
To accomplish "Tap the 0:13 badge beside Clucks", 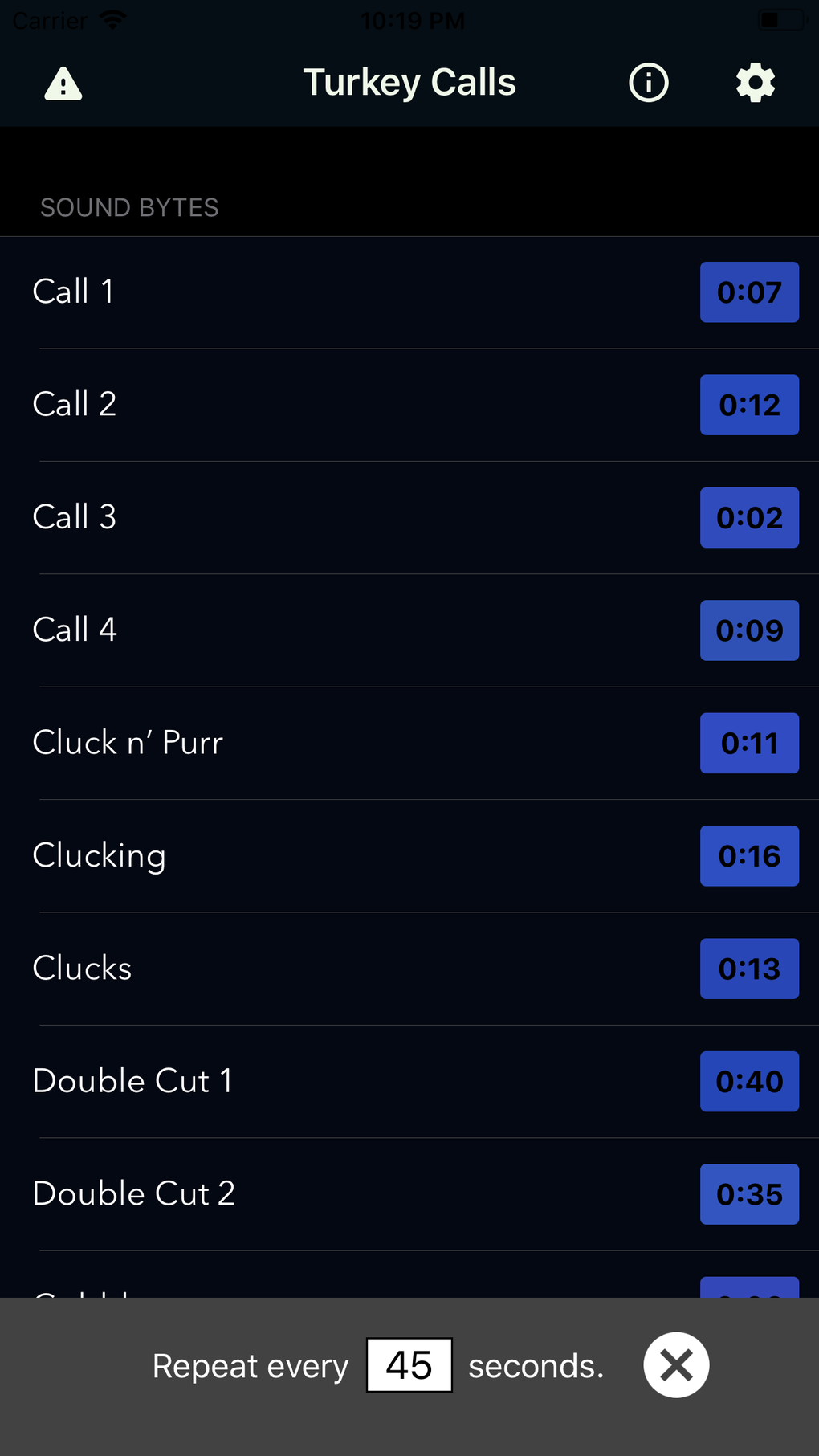I will click(x=748, y=969).
